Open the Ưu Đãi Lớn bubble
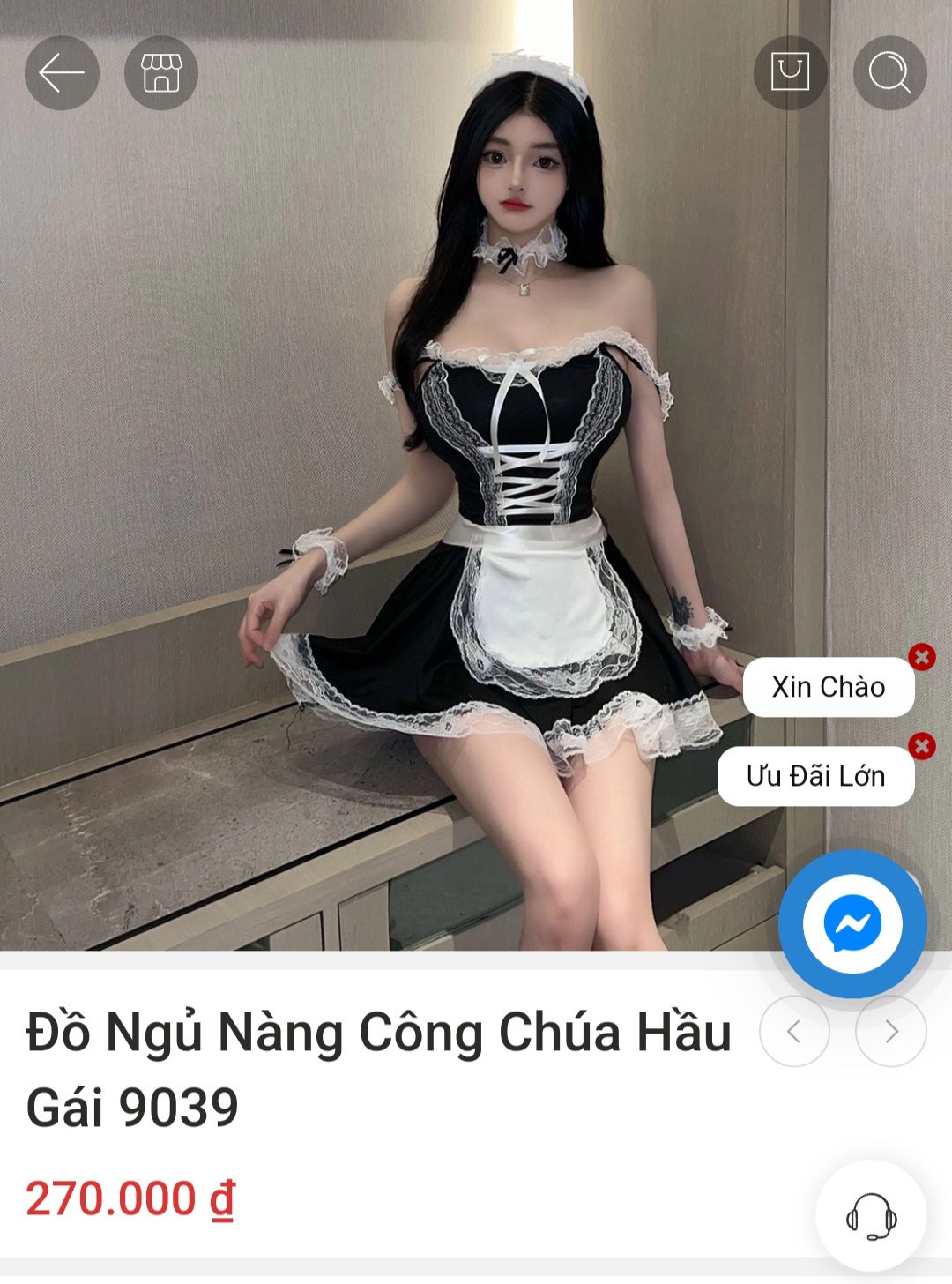The height and width of the screenshot is (1284, 952). tap(815, 776)
